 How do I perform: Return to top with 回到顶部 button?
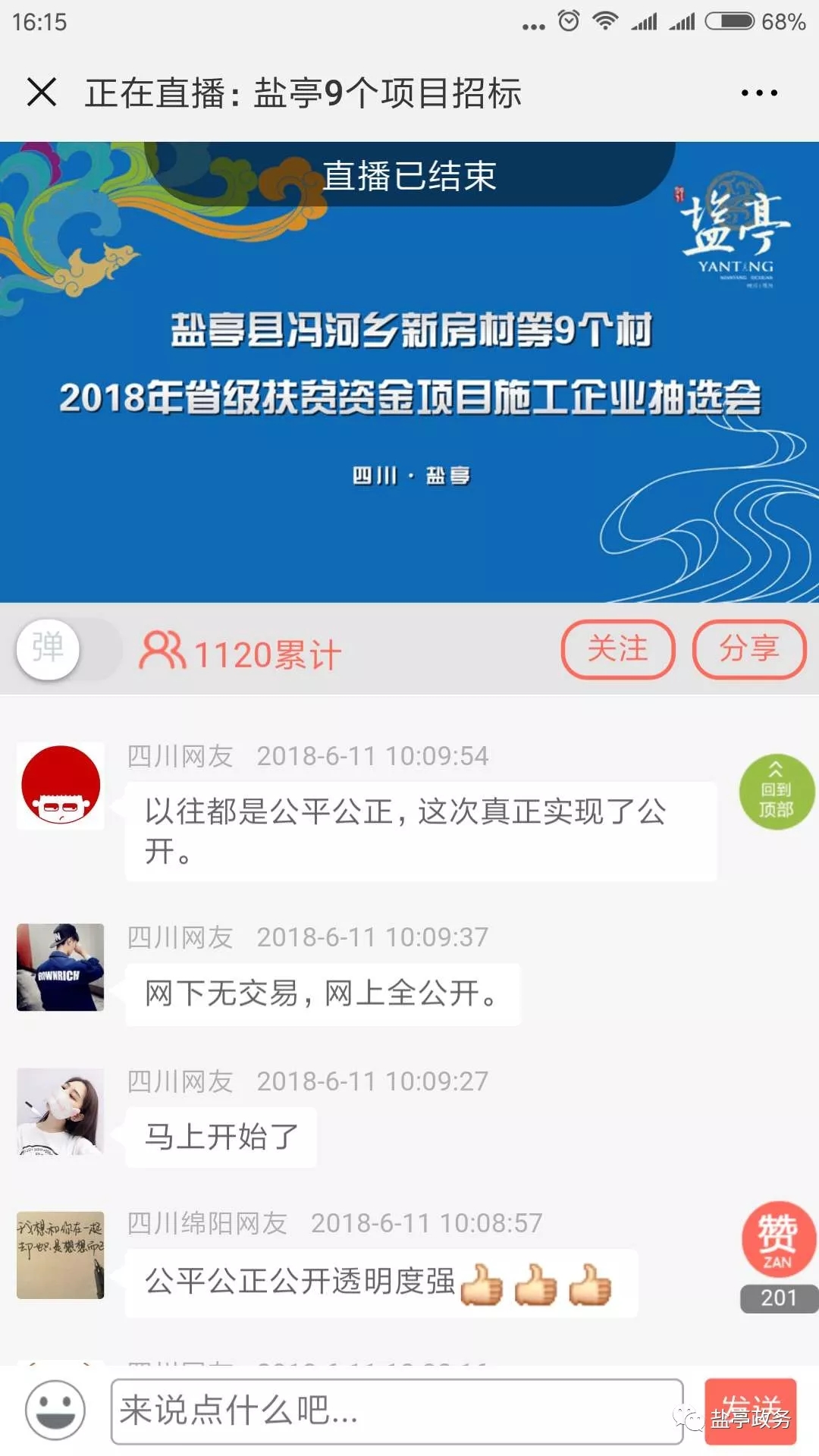[777, 792]
